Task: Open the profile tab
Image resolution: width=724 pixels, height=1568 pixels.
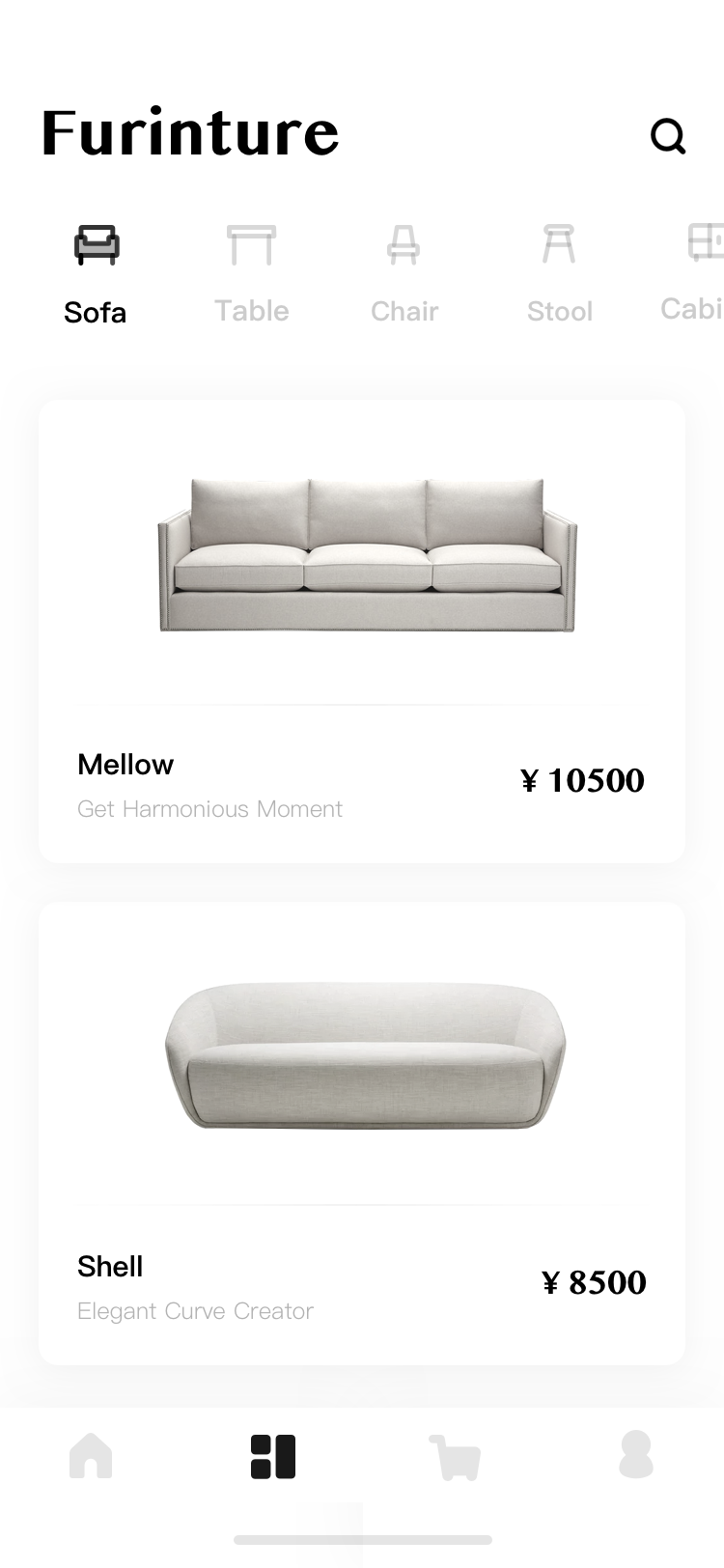Action: (636, 1455)
